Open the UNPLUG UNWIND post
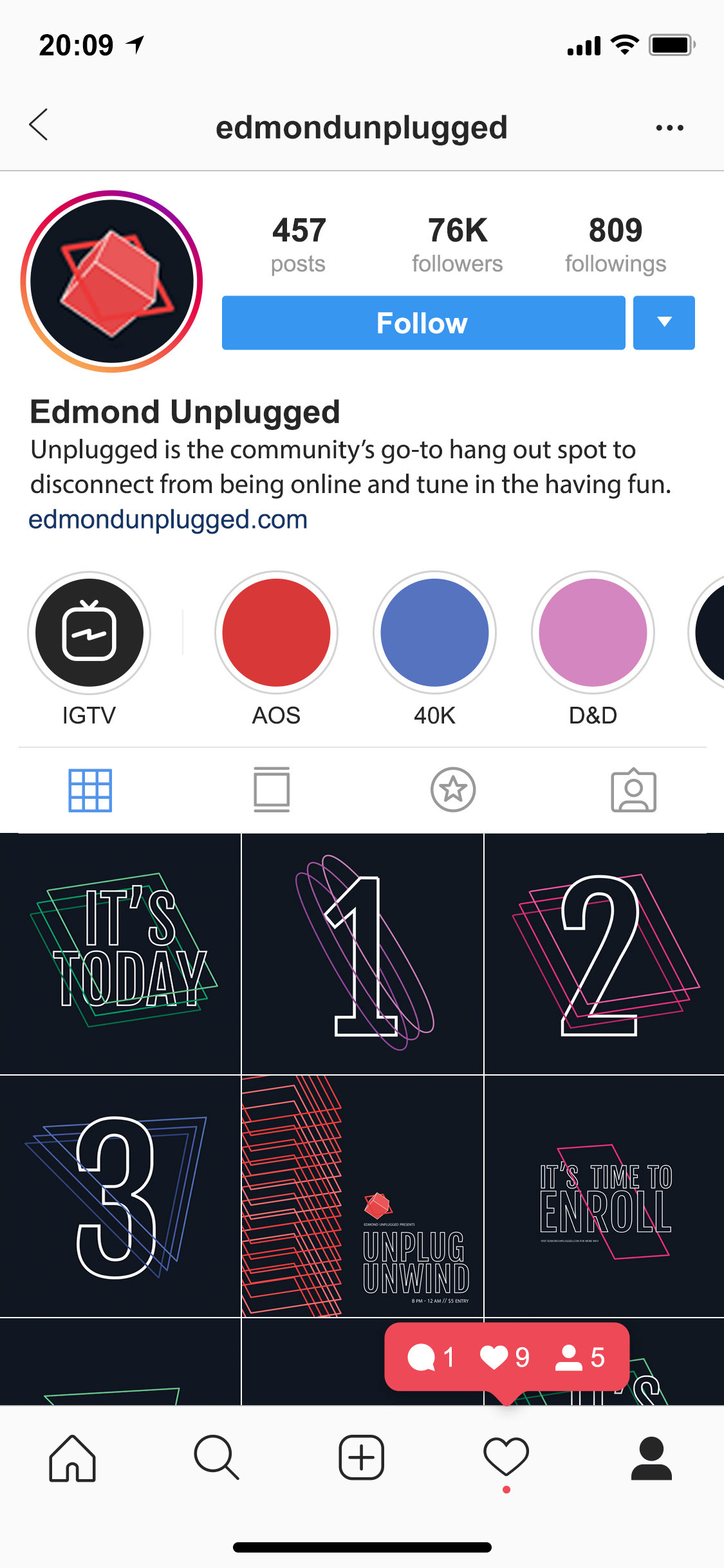 pyautogui.click(x=362, y=1196)
